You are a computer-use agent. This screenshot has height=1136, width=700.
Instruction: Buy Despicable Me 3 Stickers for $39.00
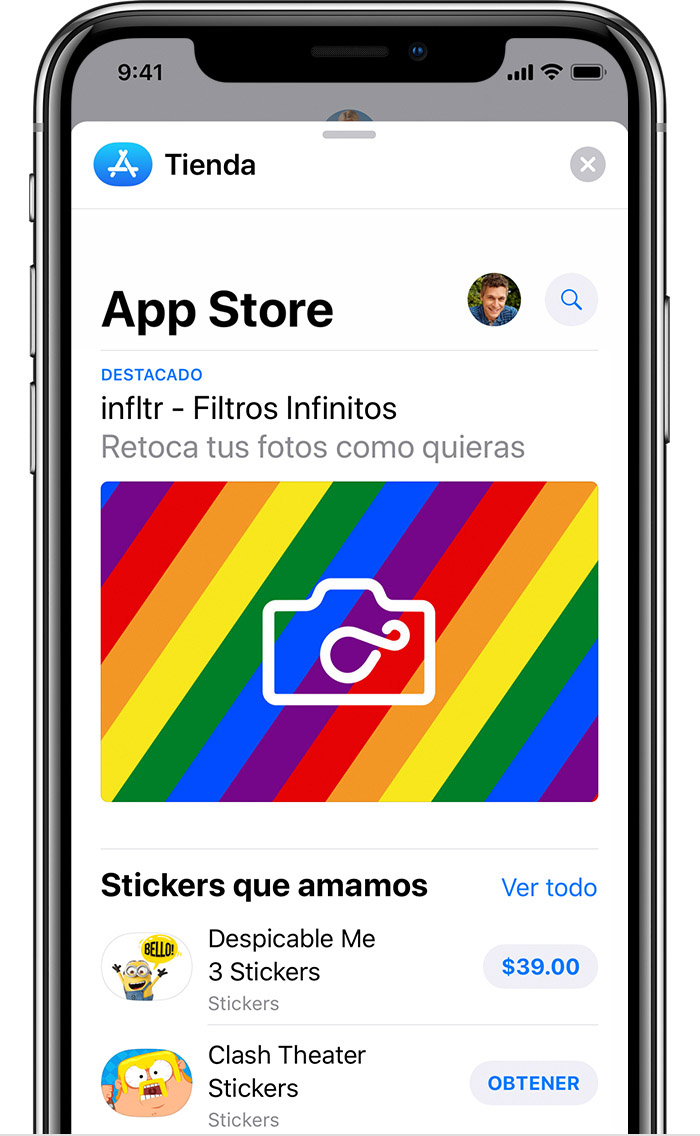[x=541, y=966]
